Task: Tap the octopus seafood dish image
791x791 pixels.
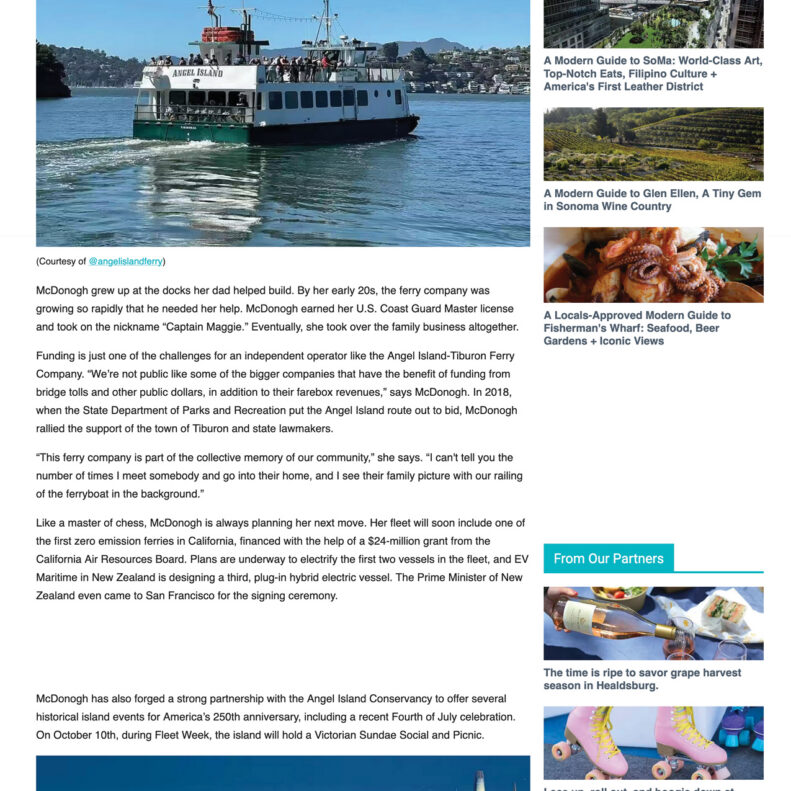Action: (x=653, y=265)
